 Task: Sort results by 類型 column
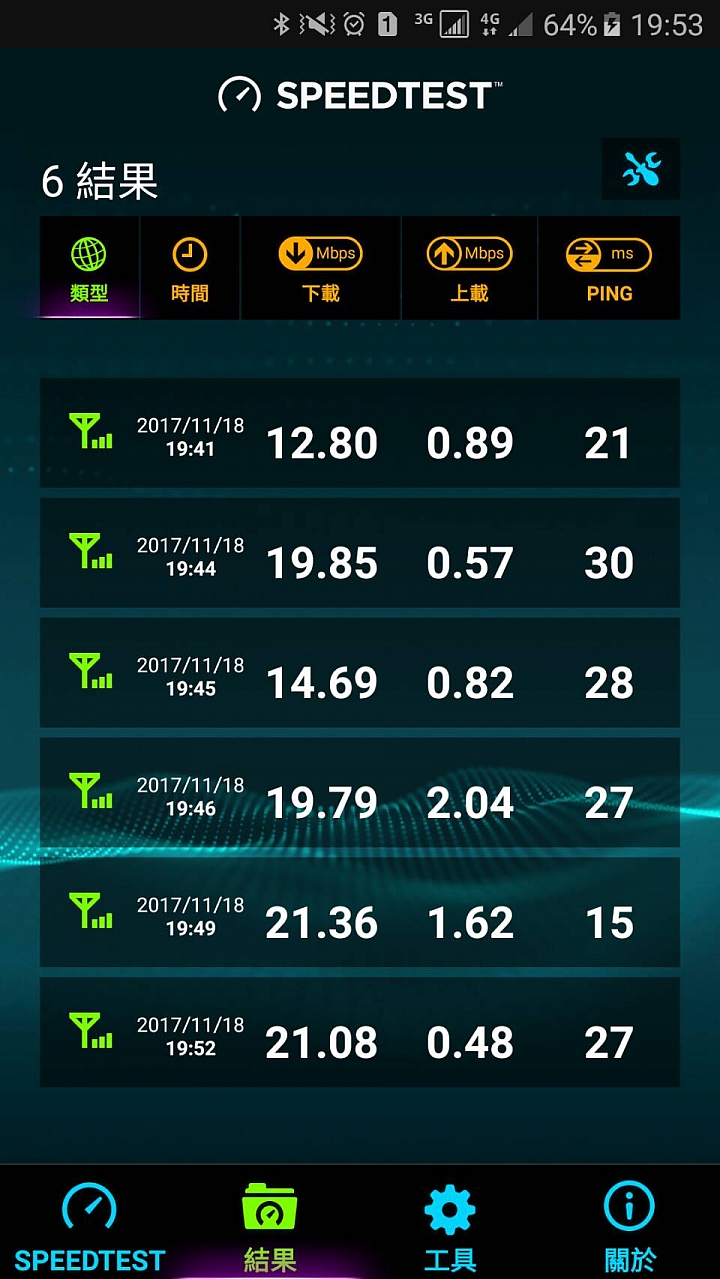(x=89, y=269)
